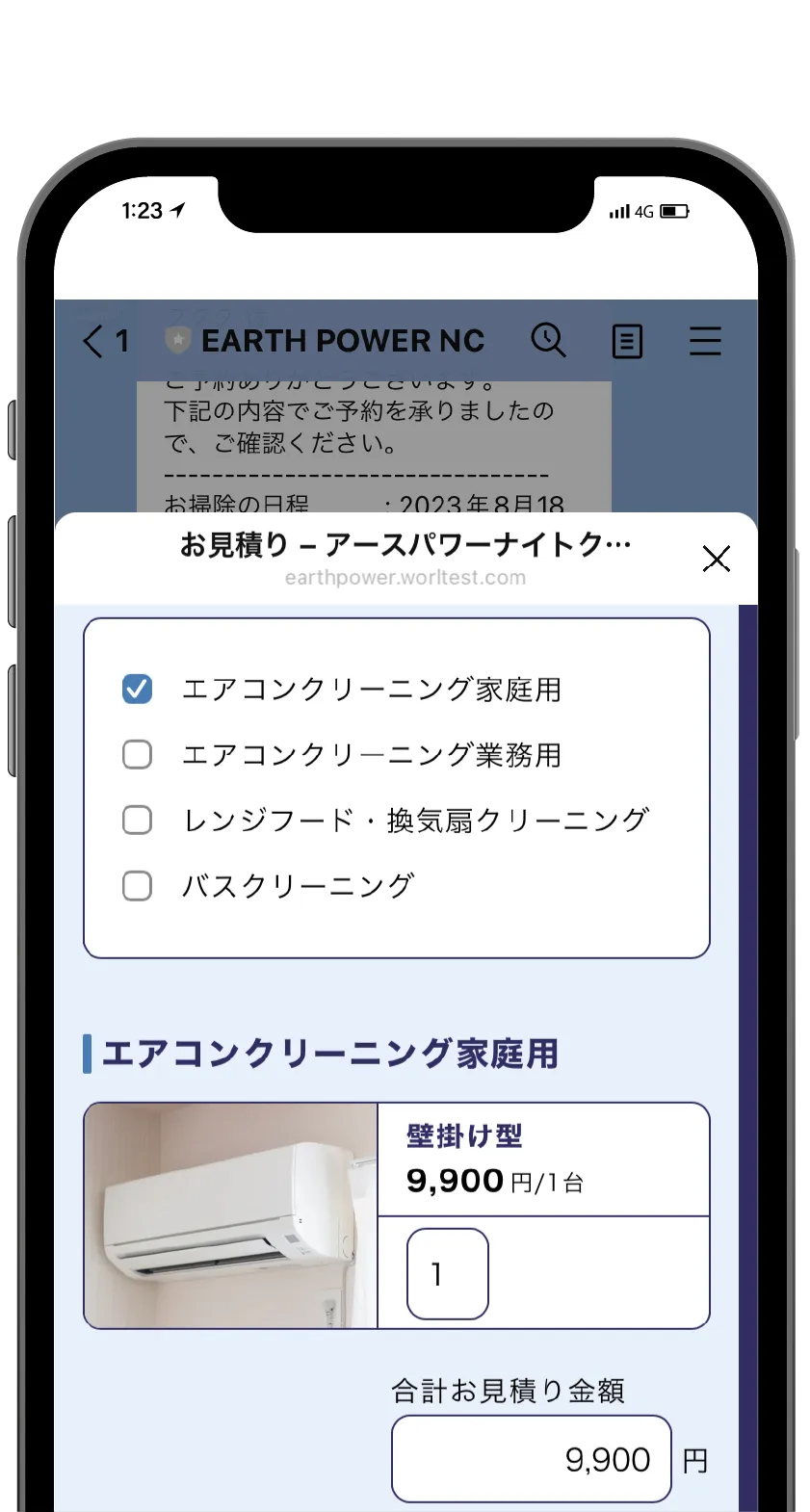Tap the EARTH POWER NC profile badge icon
The height and width of the screenshot is (1512, 810).
click(x=178, y=339)
